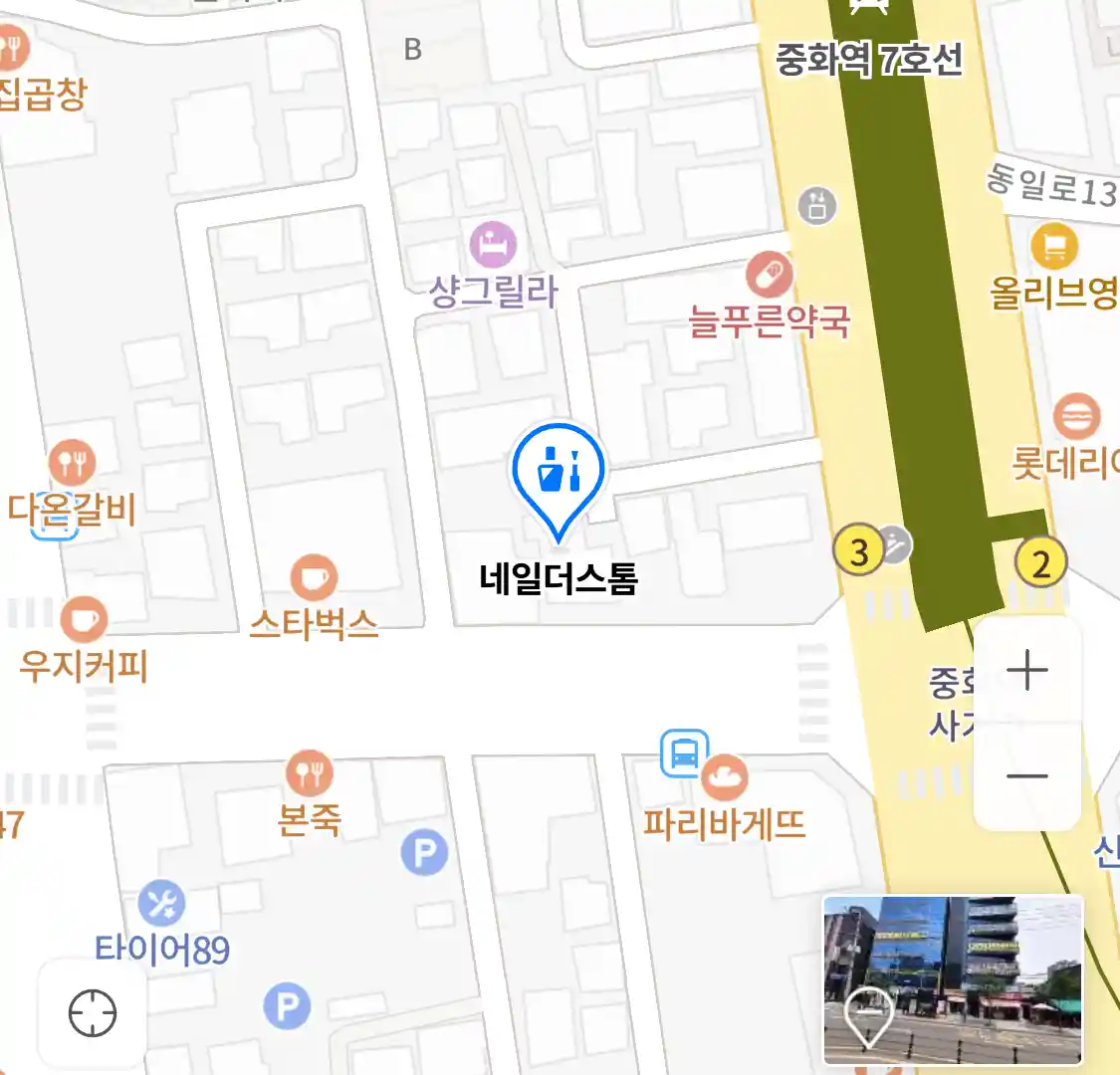Select subway exit 3 marker
The height and width of the screenshot is (1075, 1120).
coord(859,551)
